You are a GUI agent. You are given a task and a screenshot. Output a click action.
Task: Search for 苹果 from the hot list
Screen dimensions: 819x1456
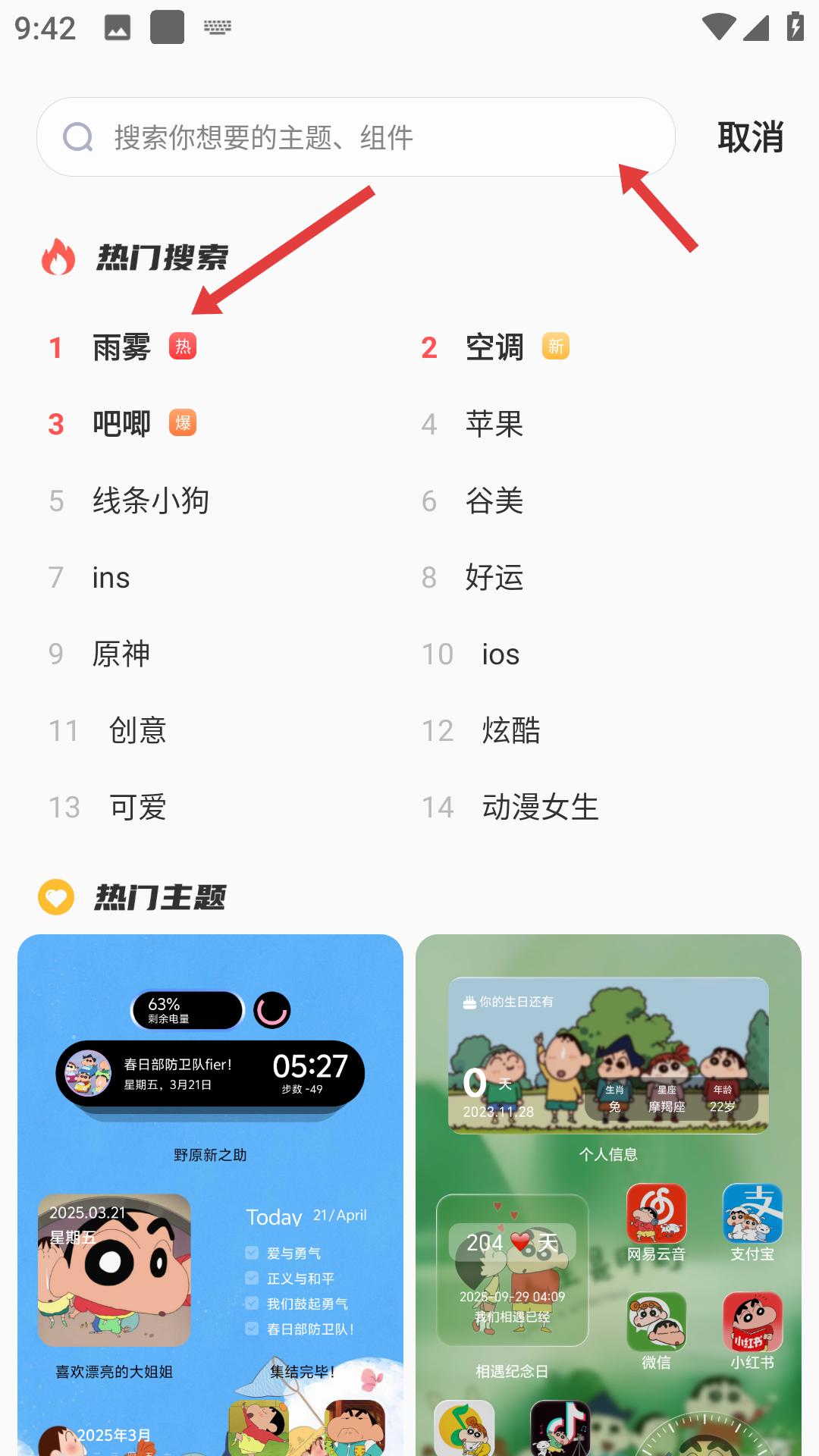[x=494, y=425]
